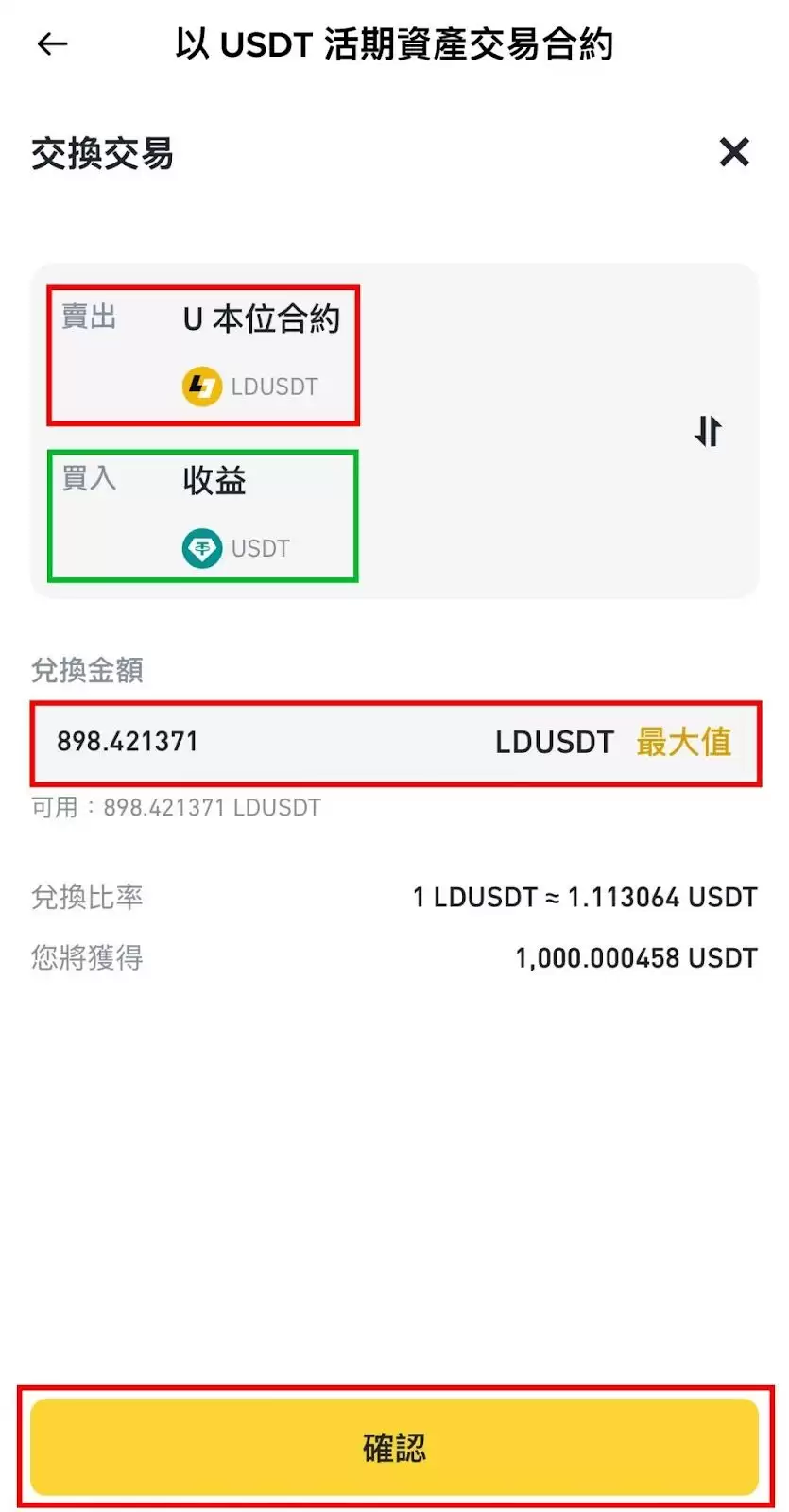The width and height of the screenshot is (789, 1512).
Task: Select the 以 USDT 活期資產交易合約 title
Action: (x=394, y=43)
